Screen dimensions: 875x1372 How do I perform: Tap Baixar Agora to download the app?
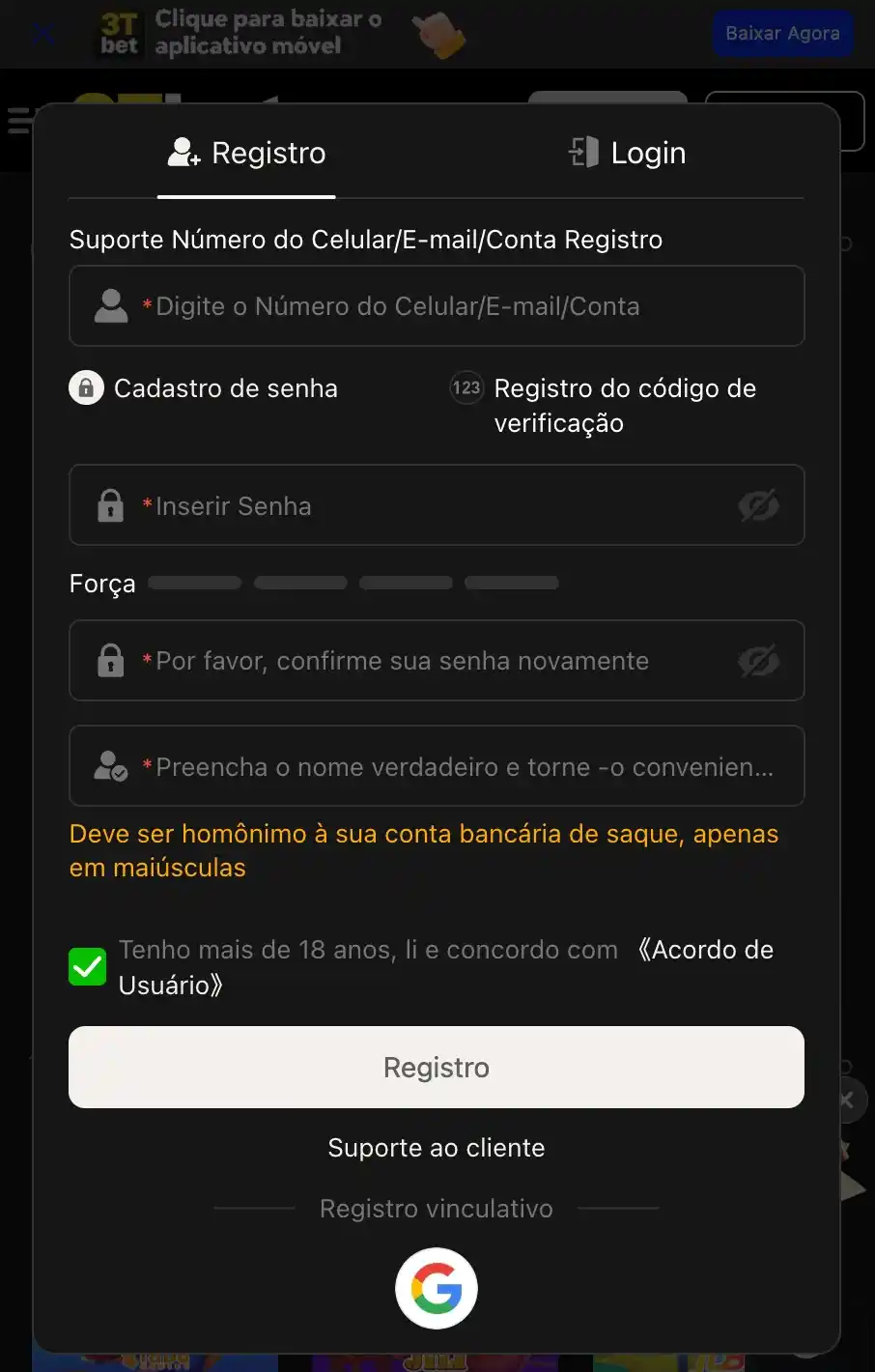point(782,34)
